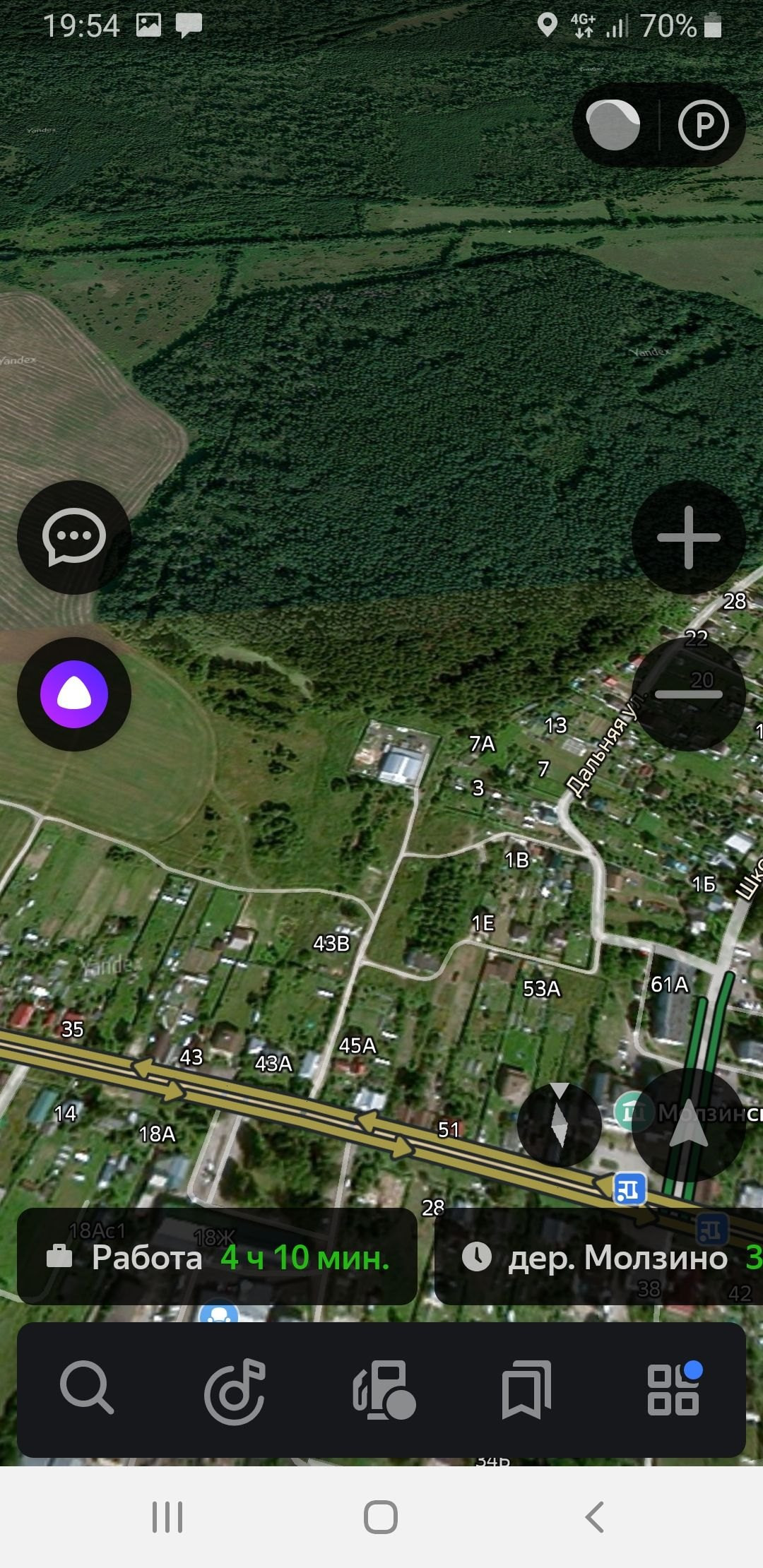
Task: Open the services menu grid
Action: (674, 1390)
